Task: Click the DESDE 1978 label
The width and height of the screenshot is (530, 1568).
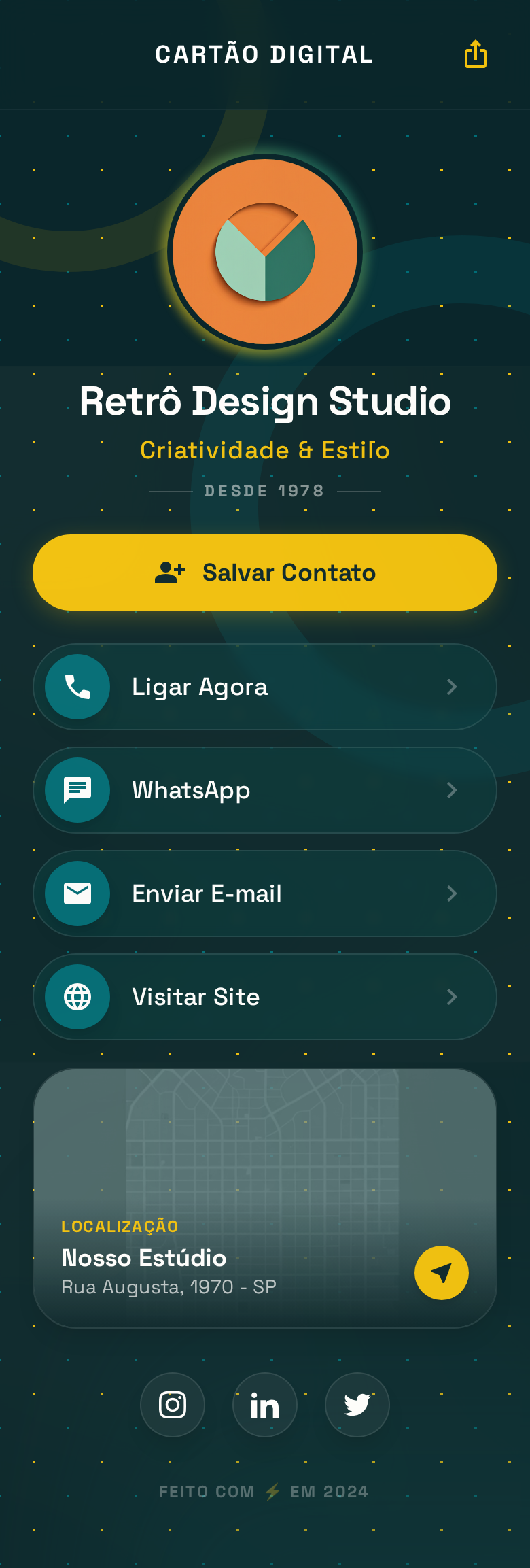Action: pyautogui.click(x=264, y=490)
